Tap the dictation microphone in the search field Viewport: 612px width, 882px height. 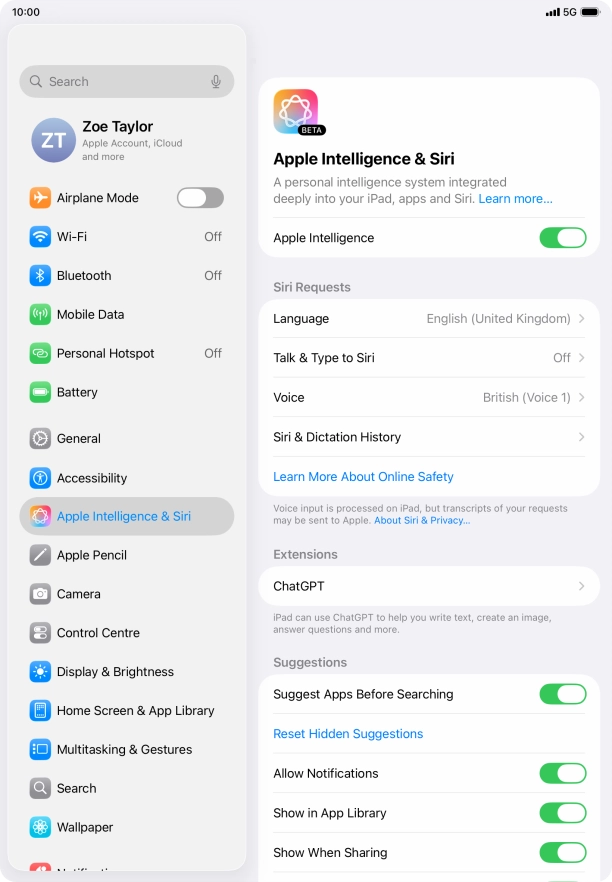(x=216, y=82)
